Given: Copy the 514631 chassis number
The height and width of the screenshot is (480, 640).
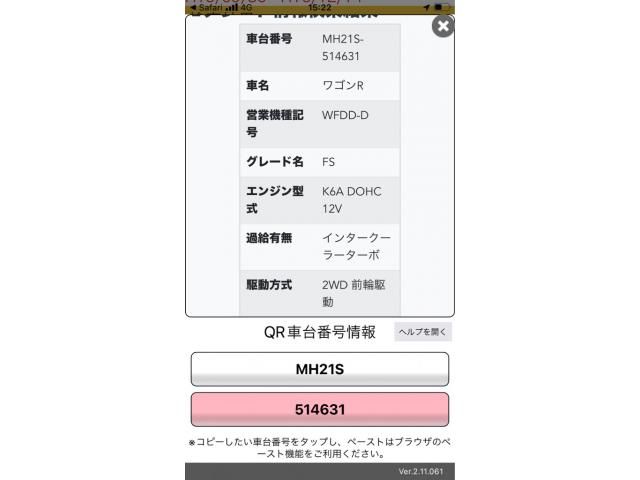Looking at the screenshot, I should pos(319,409).
